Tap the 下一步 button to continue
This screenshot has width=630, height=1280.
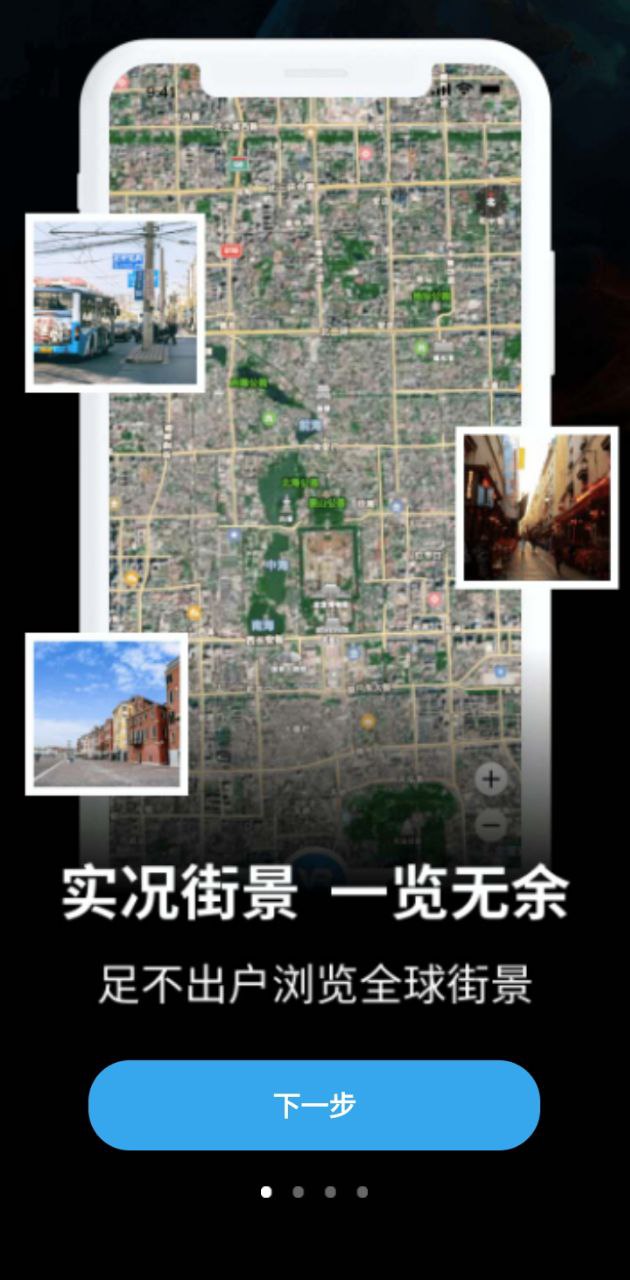click(x=314, y=1105)
